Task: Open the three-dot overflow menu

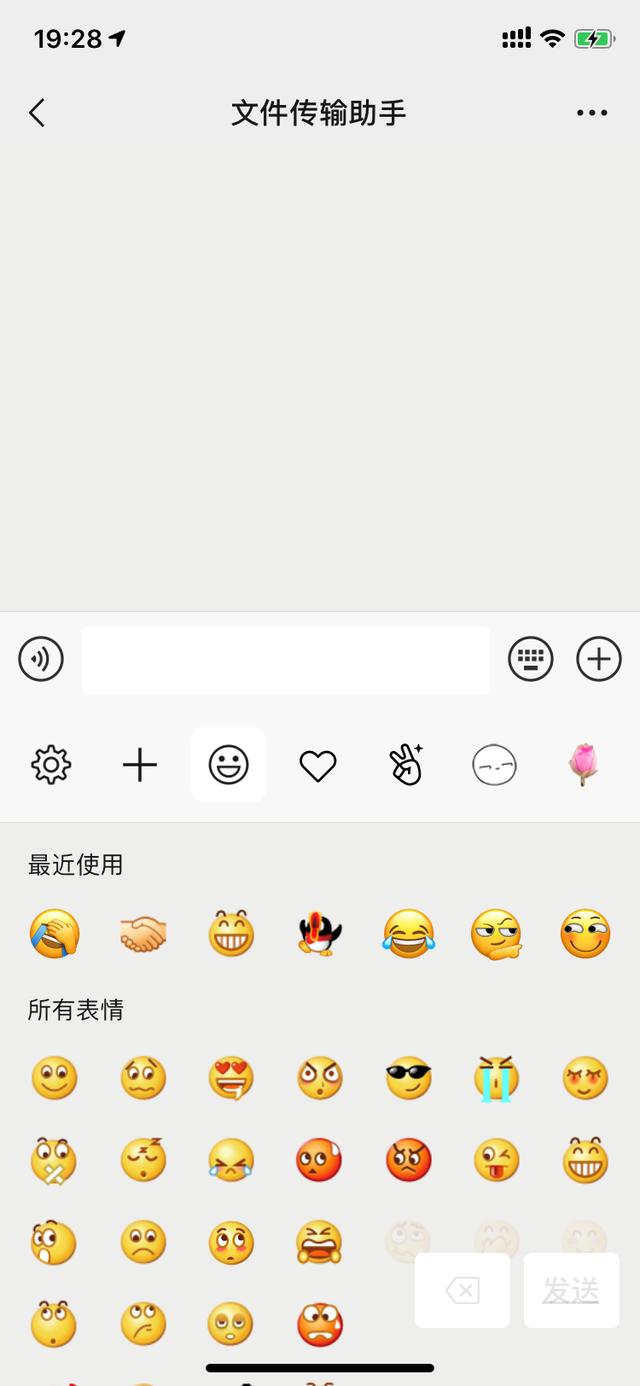Action: point(592,113)
